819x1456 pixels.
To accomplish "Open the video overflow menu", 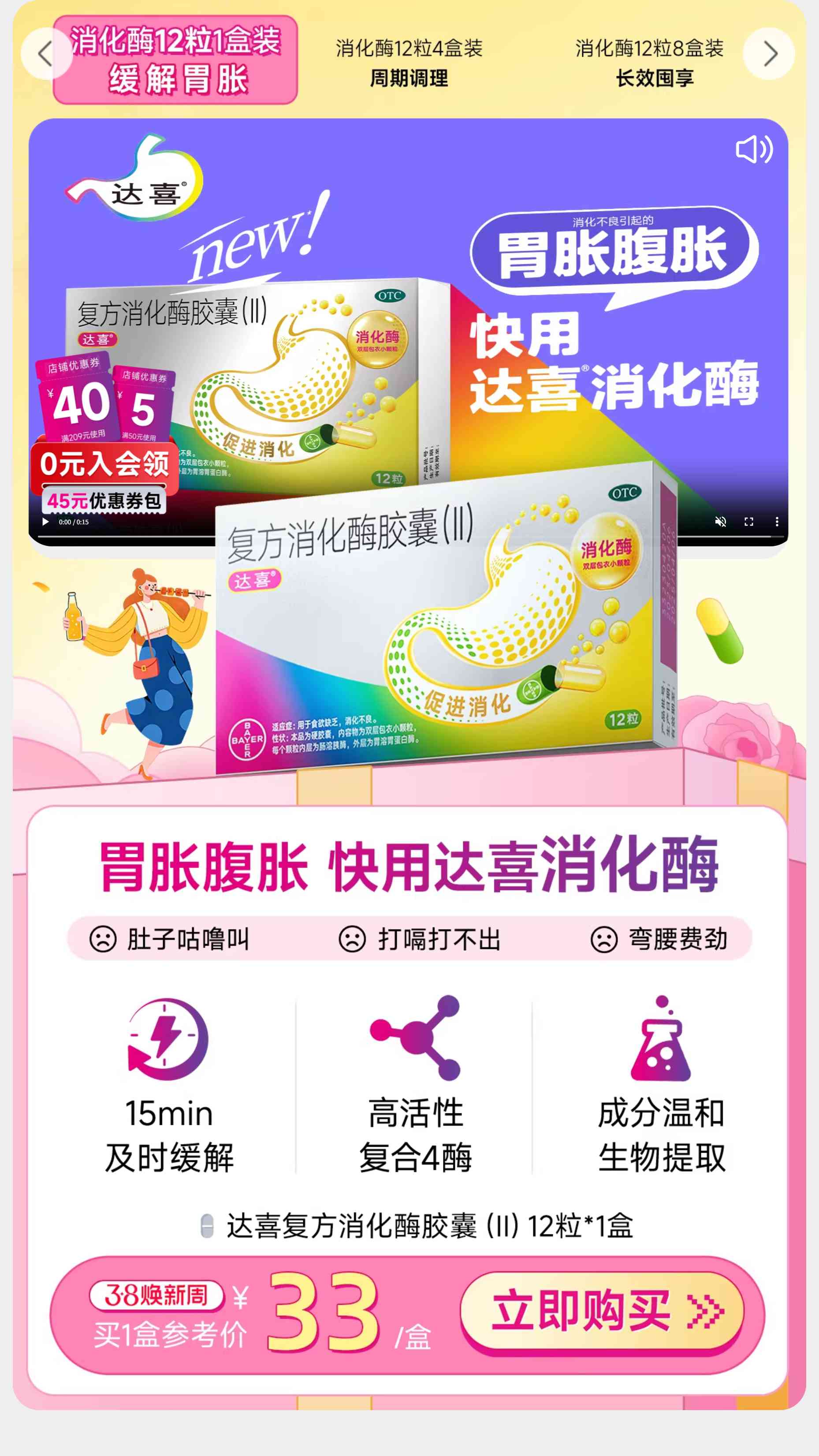I will tap(777, 522).
